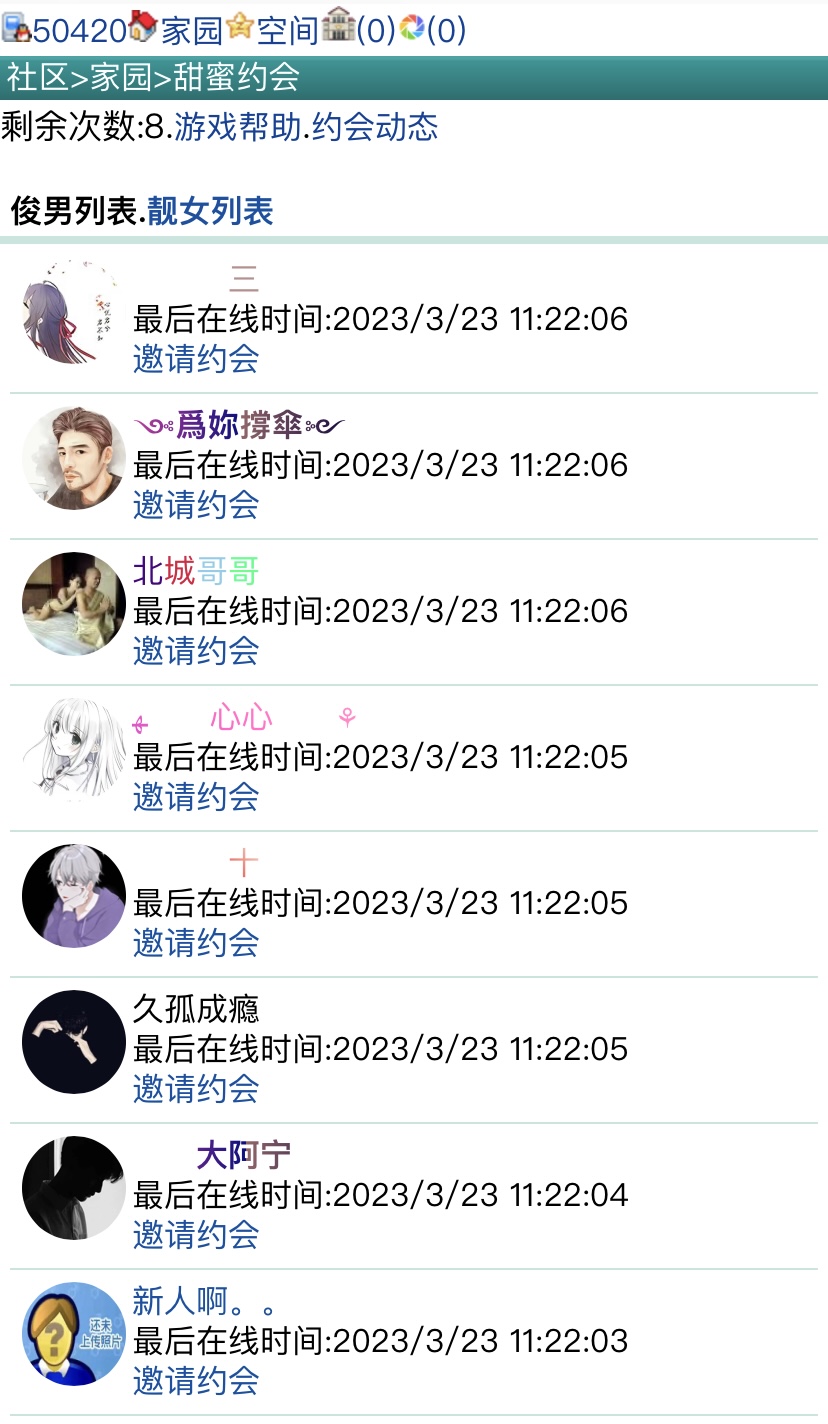Invite 大阿宁 with 邀请约会
This screenshot has width=828, height=1424.
pos(195,1236)
